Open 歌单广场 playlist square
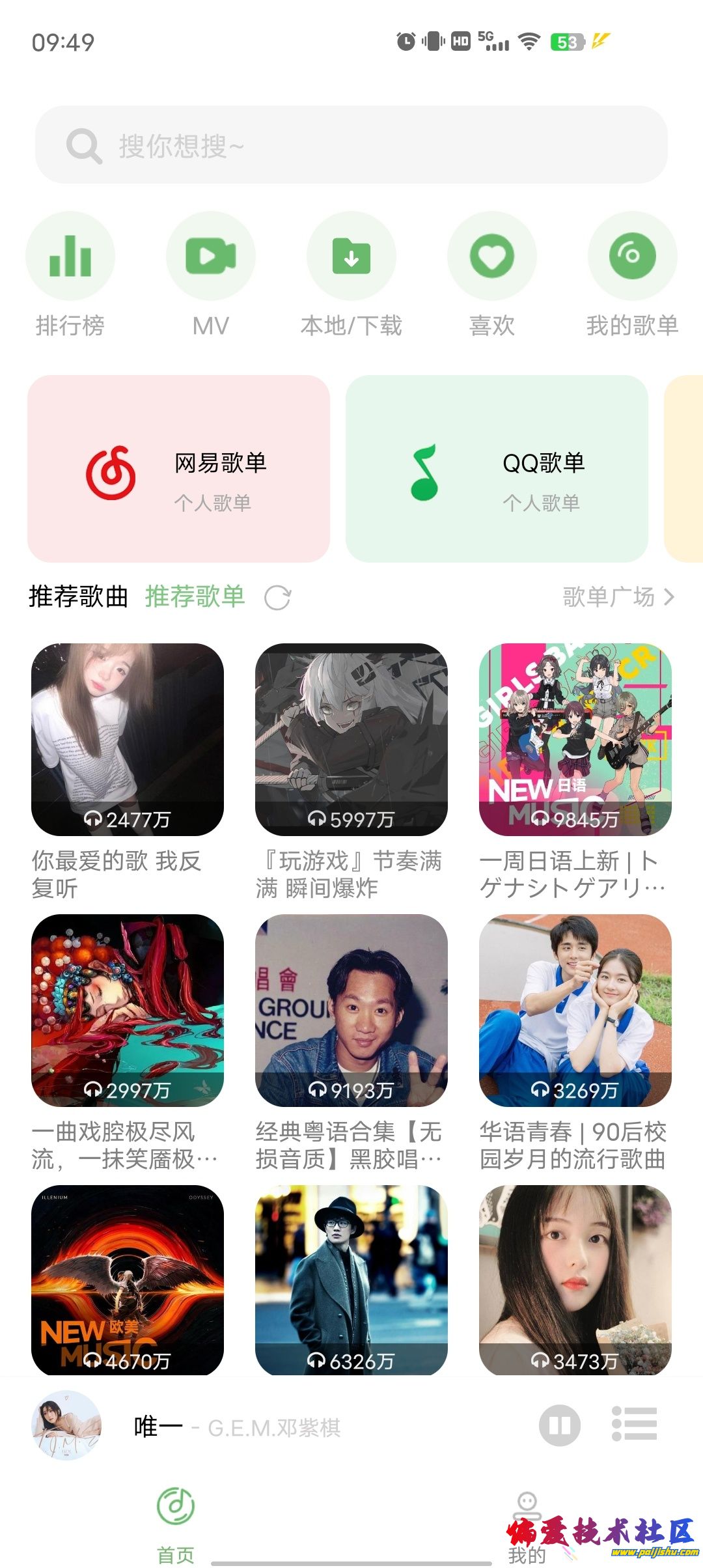703x1568 pixels. pyautogui.click(x=618, y=596)
